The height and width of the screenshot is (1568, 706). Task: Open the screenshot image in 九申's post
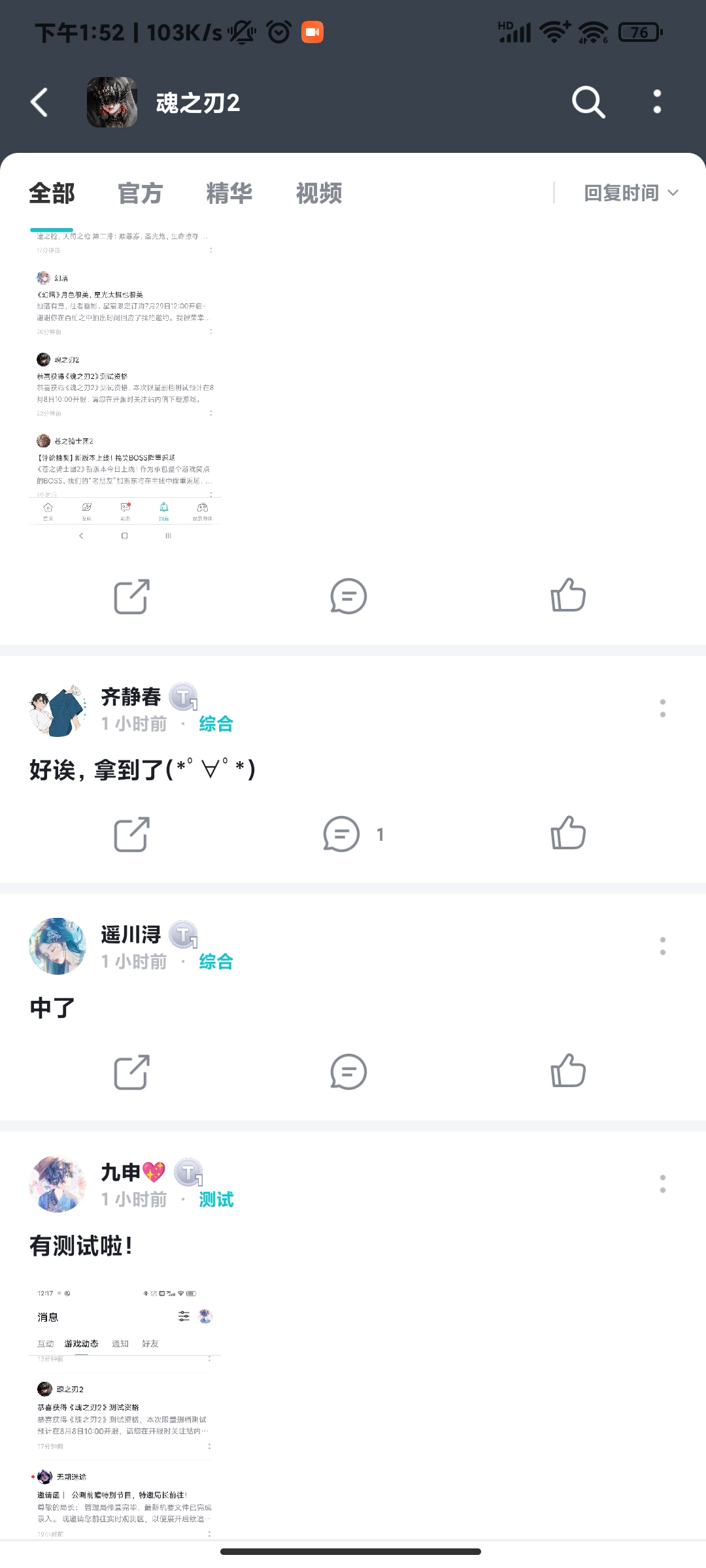pos(125,1411)
